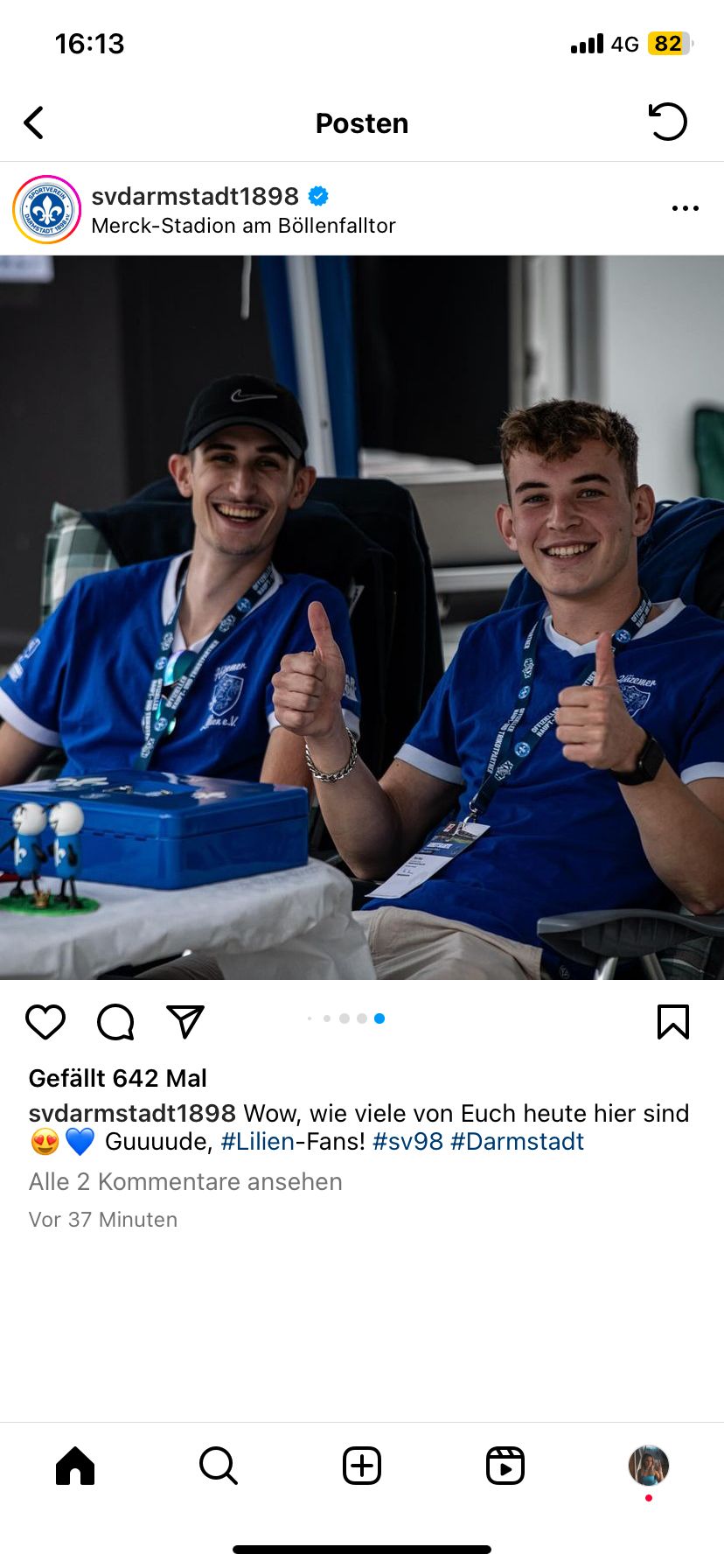Image resolution: width=724 pixels, height=1568 pixels.
Task: Open location Merck-Stadion am Böllenfalltor
Action: click(x=243, y=226)
